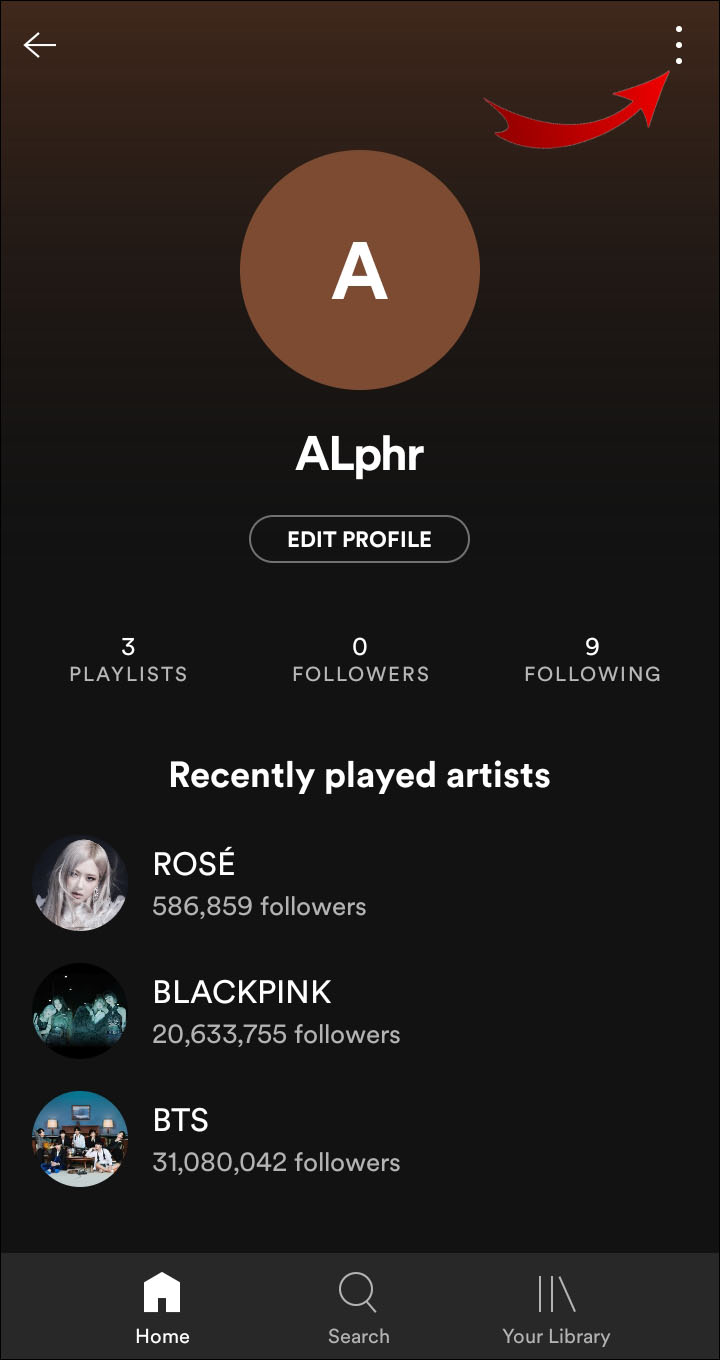This screenshot has width=720, height=1360.
Task: Show the 9 following accounts
Action: (592, 660)
